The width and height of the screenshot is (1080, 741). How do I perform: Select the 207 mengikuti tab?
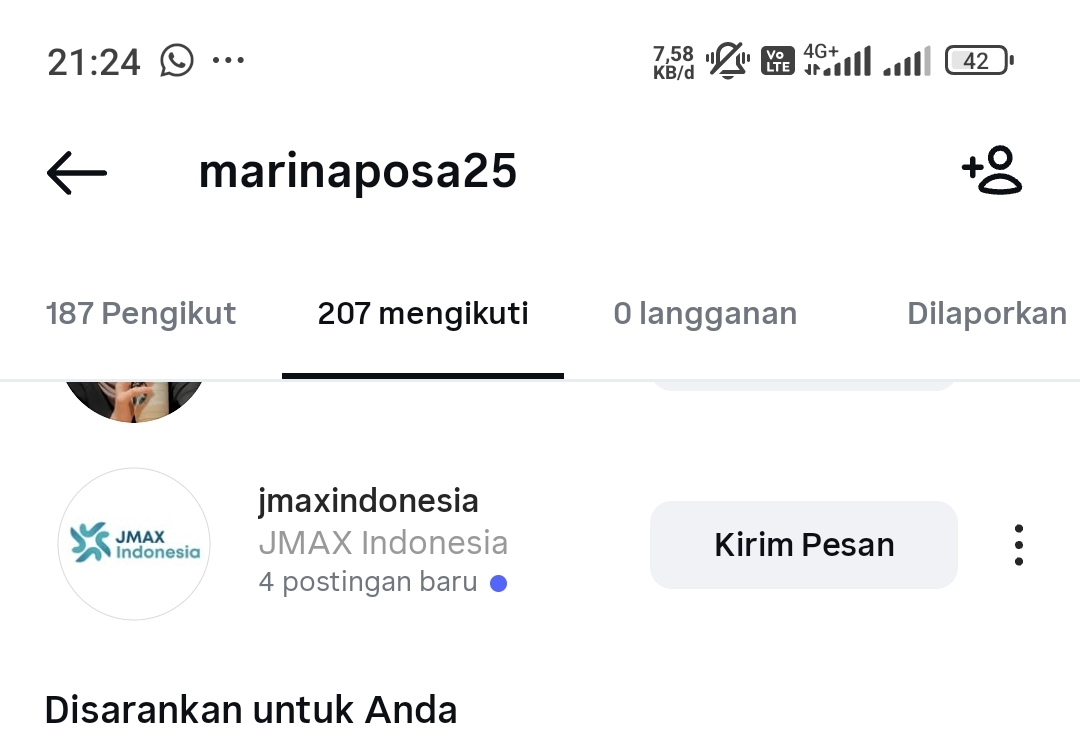tap(423, 314)
